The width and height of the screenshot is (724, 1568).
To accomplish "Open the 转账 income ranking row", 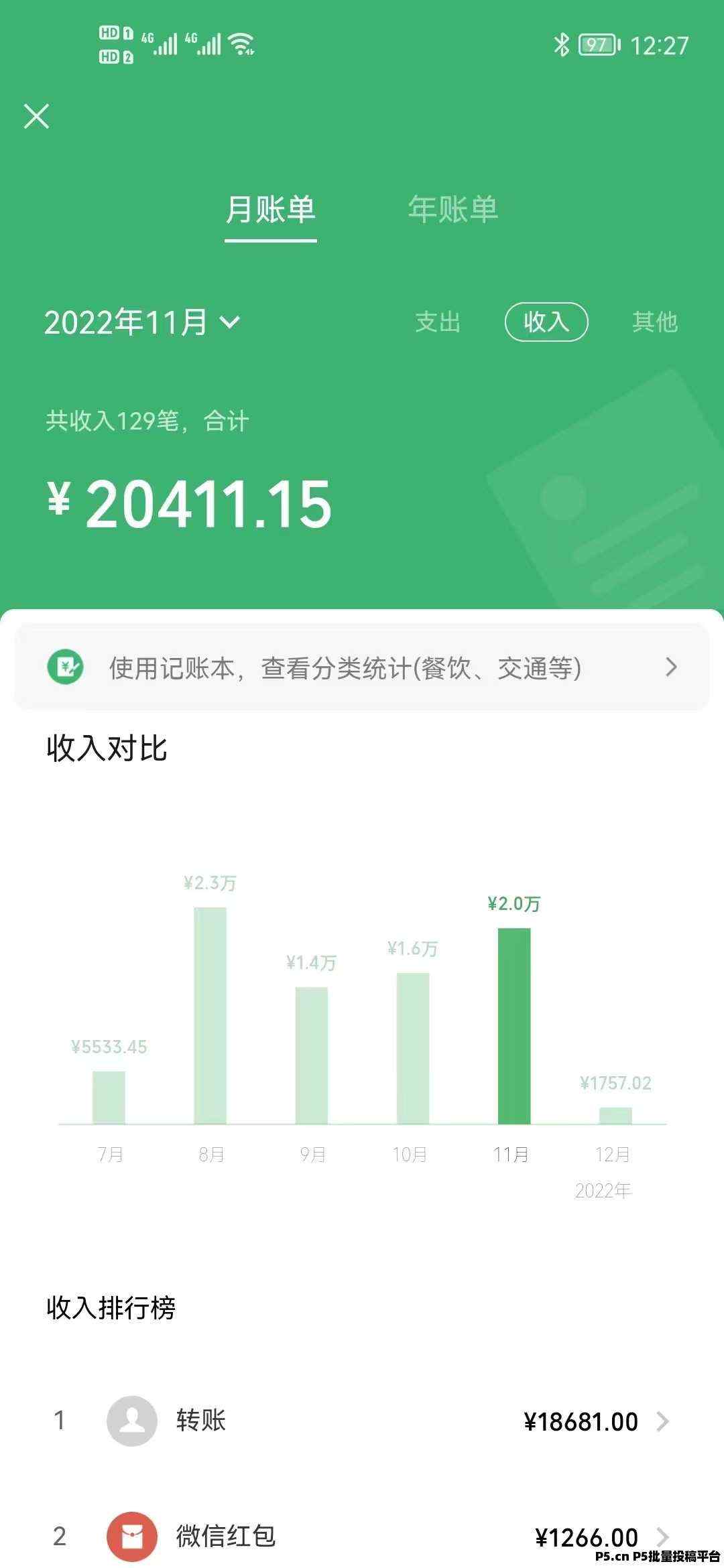I will click(x=362, y=1421).
